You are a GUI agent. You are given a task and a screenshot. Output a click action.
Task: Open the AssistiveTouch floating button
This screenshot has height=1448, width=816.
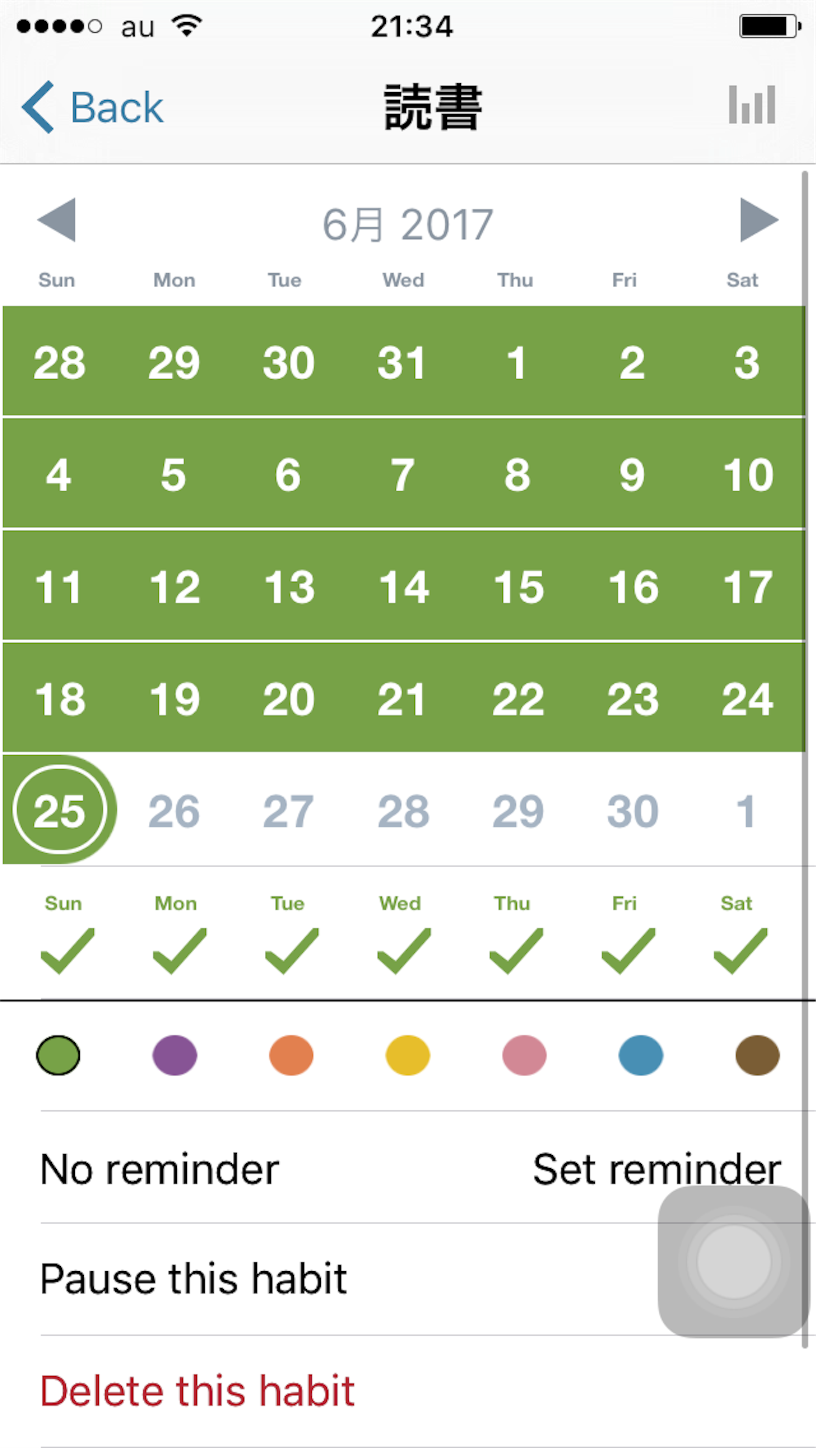733,1262
